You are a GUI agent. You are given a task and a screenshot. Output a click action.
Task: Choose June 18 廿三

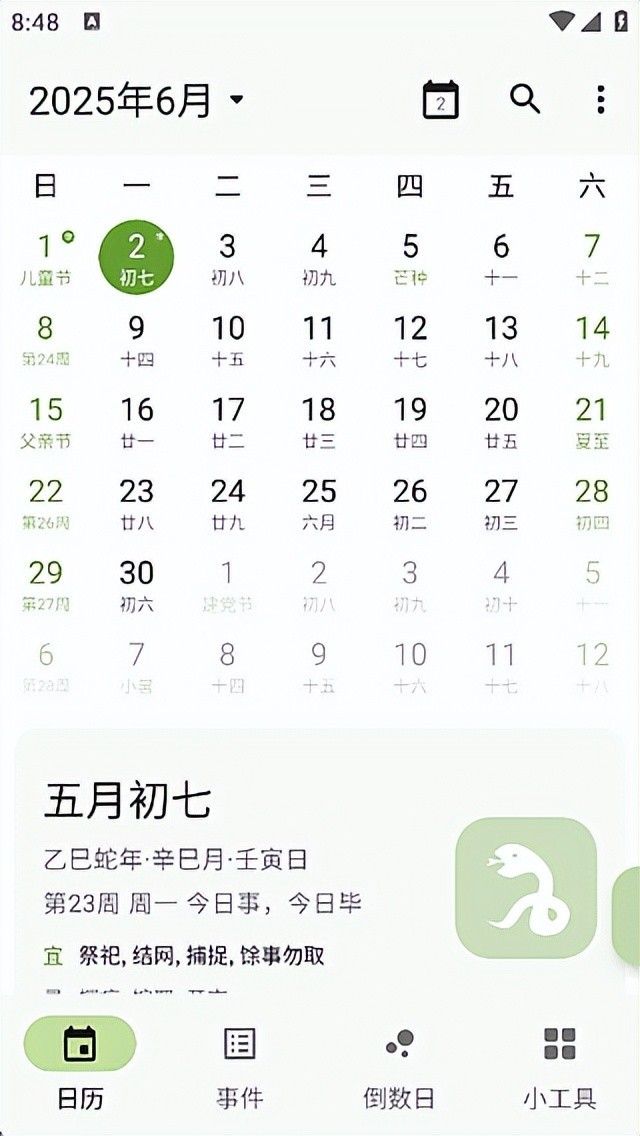tap(319, 422)
